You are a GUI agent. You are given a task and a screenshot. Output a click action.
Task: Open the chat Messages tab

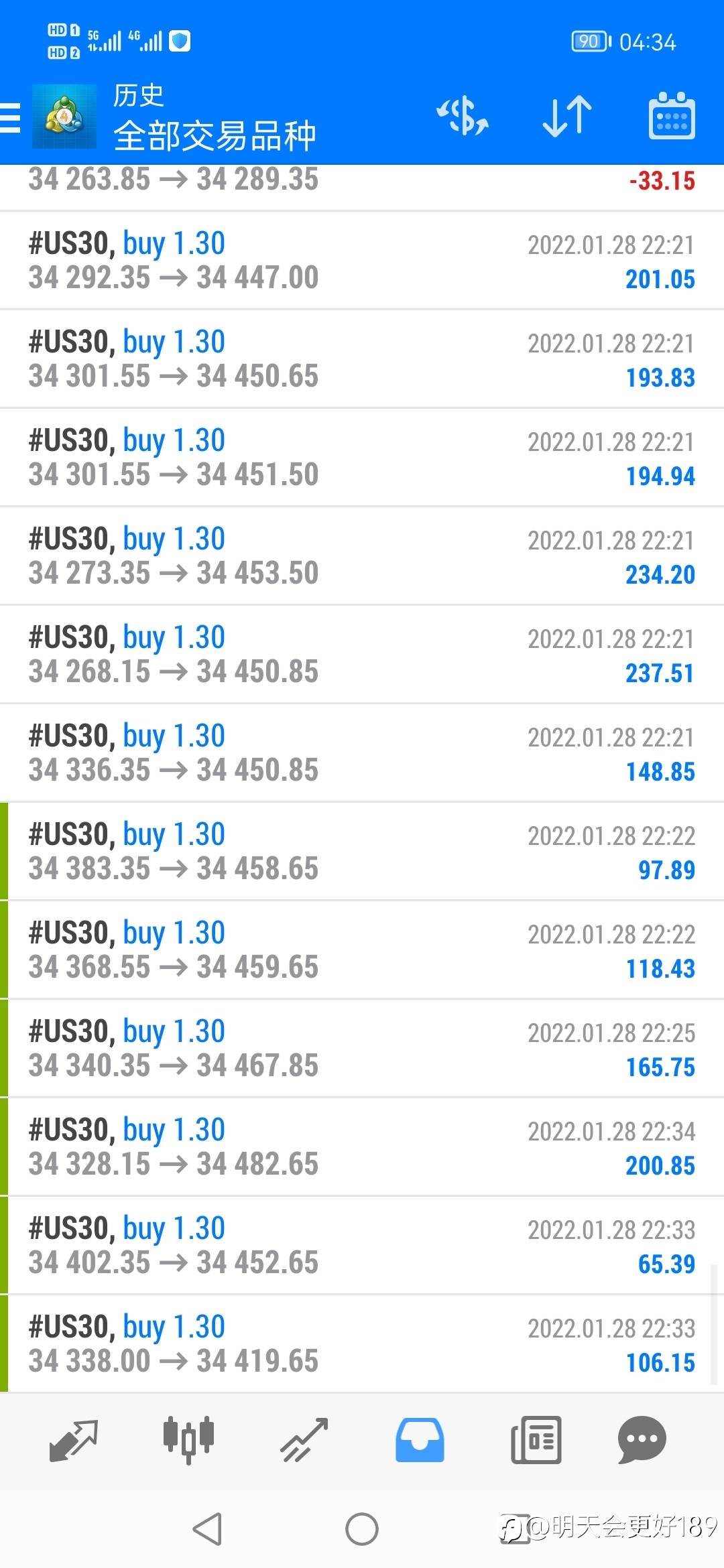click(x=642, y=1441)
